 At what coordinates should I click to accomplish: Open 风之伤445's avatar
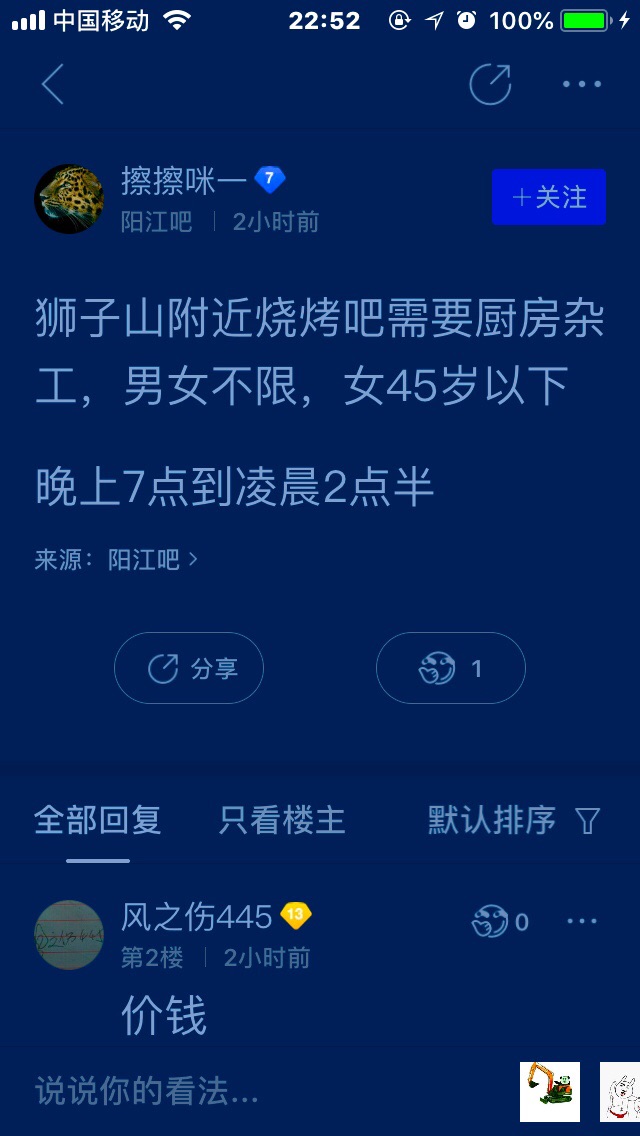pos(69,935)
